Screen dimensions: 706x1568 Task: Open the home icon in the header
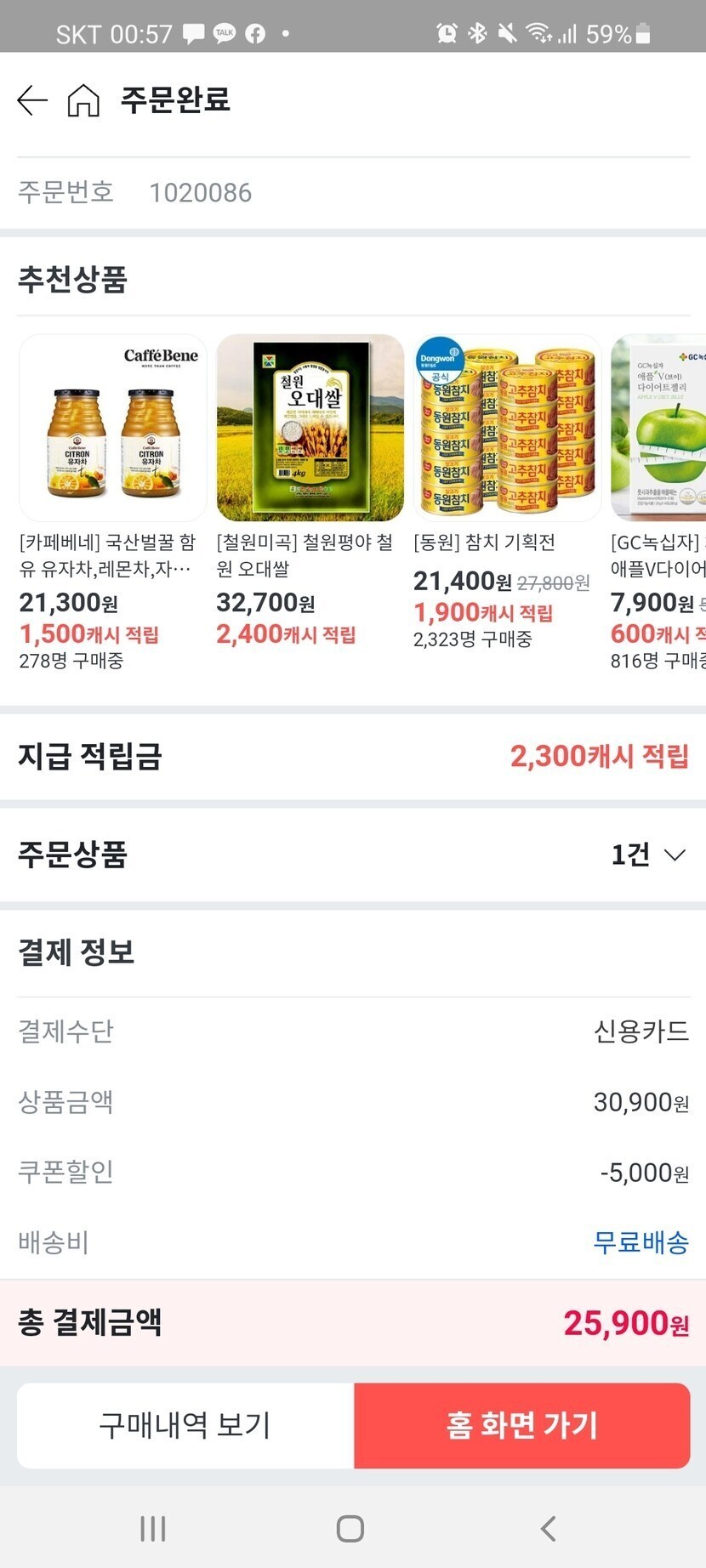point(83,100)
